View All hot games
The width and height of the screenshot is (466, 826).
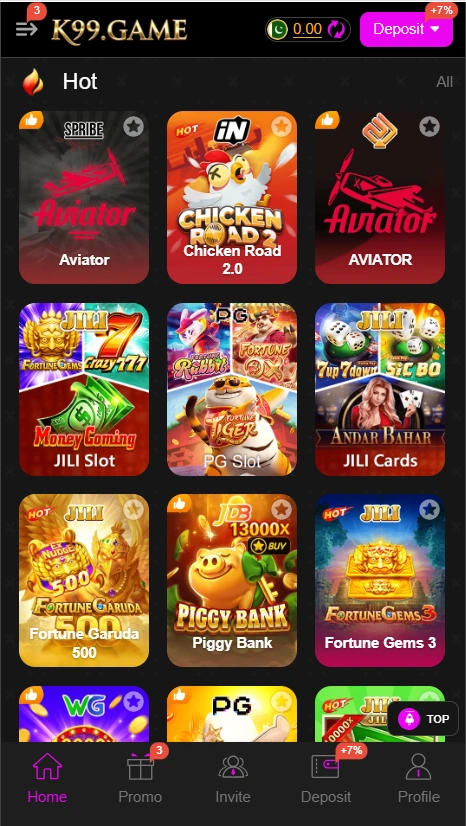pos(444,82)
